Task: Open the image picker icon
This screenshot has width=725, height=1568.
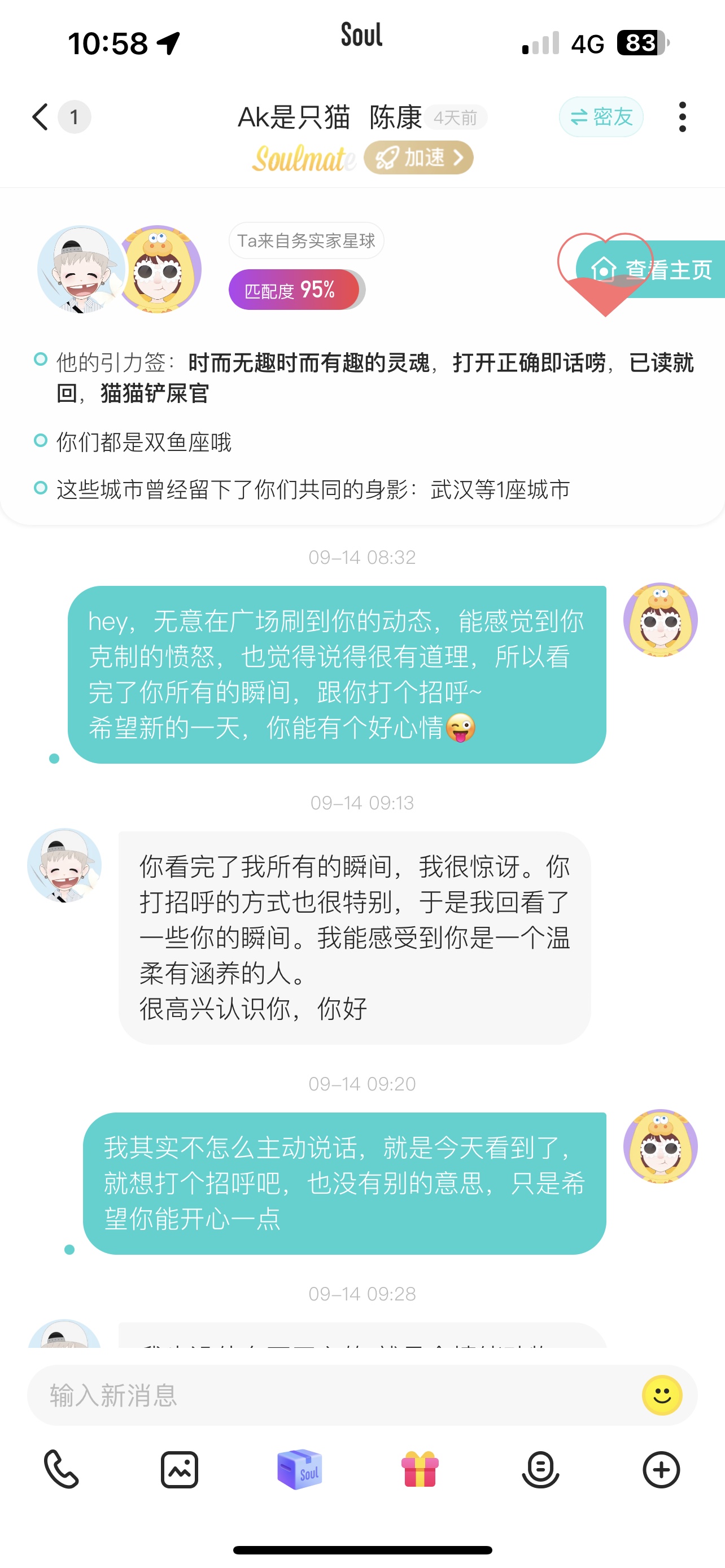Action: click(180, 1469)
